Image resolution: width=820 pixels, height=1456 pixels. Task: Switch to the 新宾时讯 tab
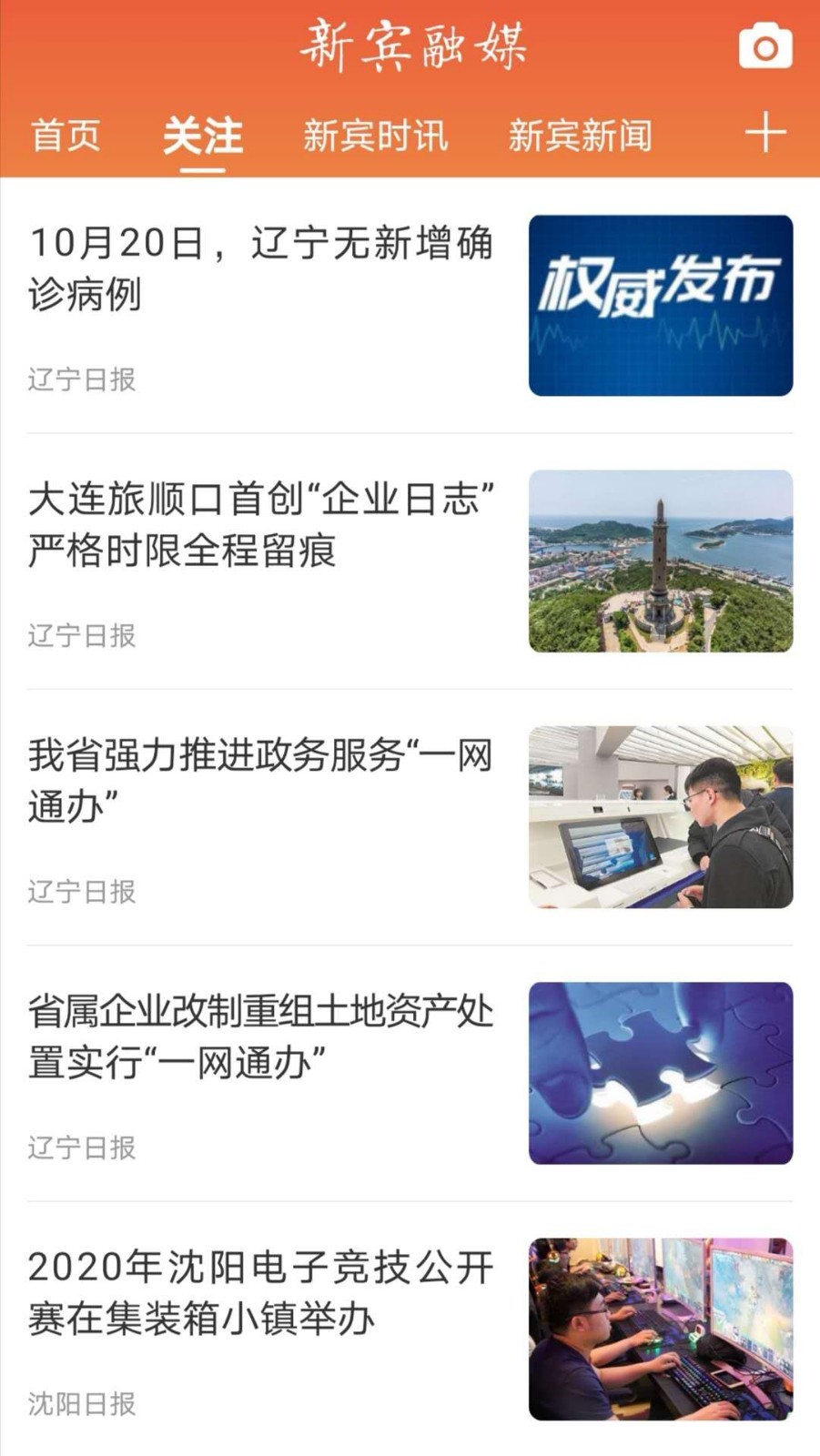click(x=375, y=136)
